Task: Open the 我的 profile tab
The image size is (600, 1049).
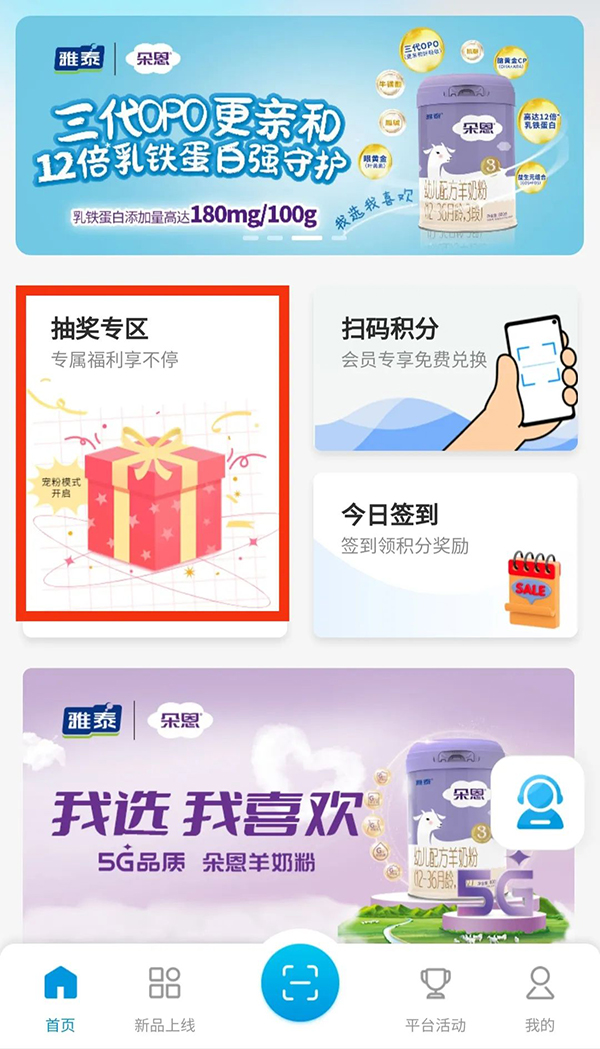Action: click(539, 996)
